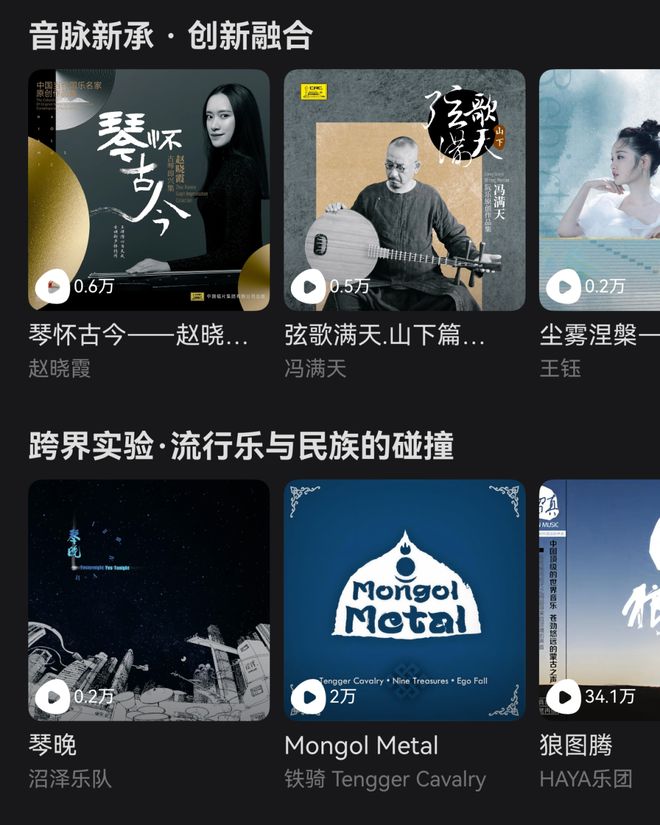Play Mongol Metal by Tengger Cavalry
This screenshot has height=825, width=660.
(308, 697)
